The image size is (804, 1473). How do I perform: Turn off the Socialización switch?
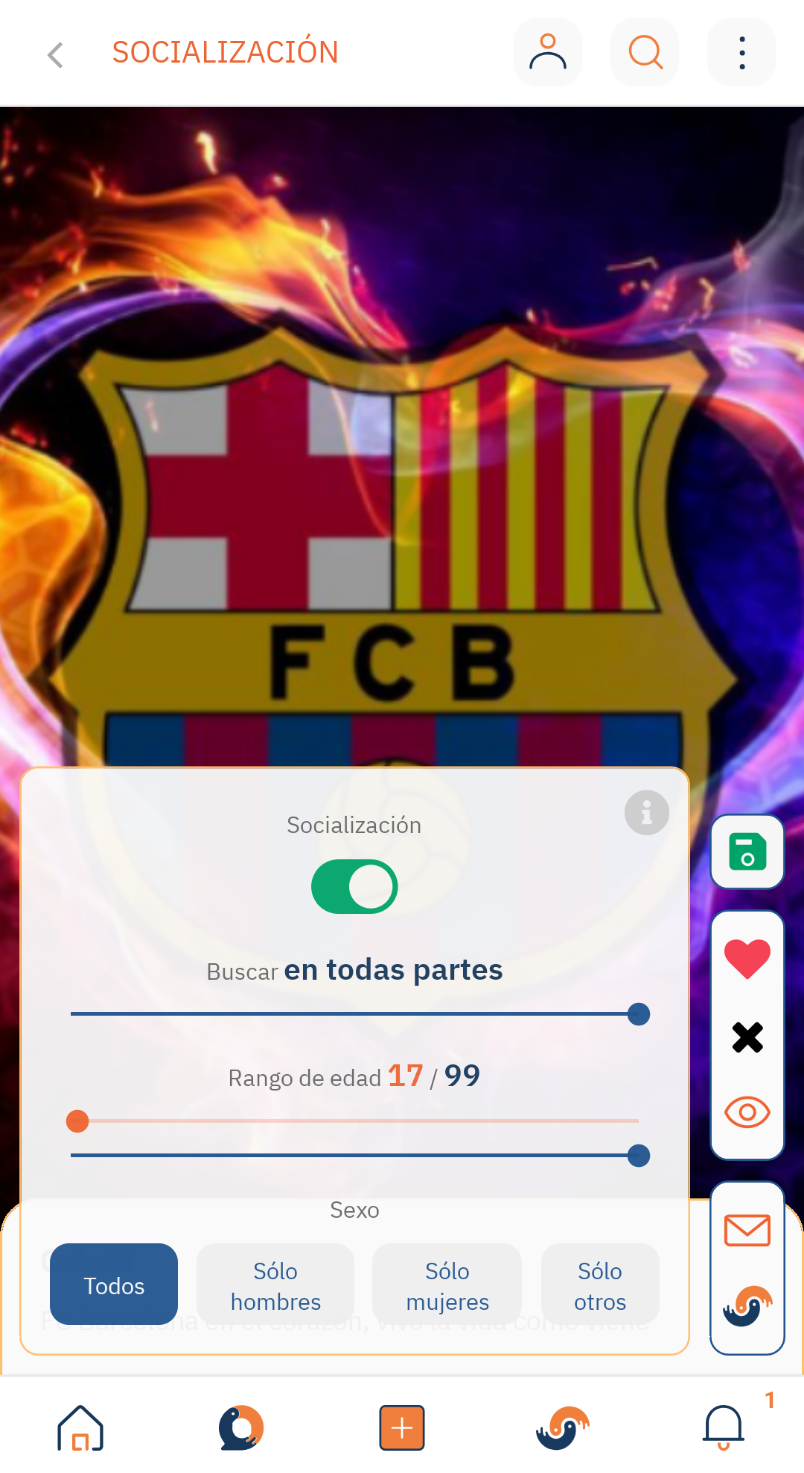tap(354, 887)
